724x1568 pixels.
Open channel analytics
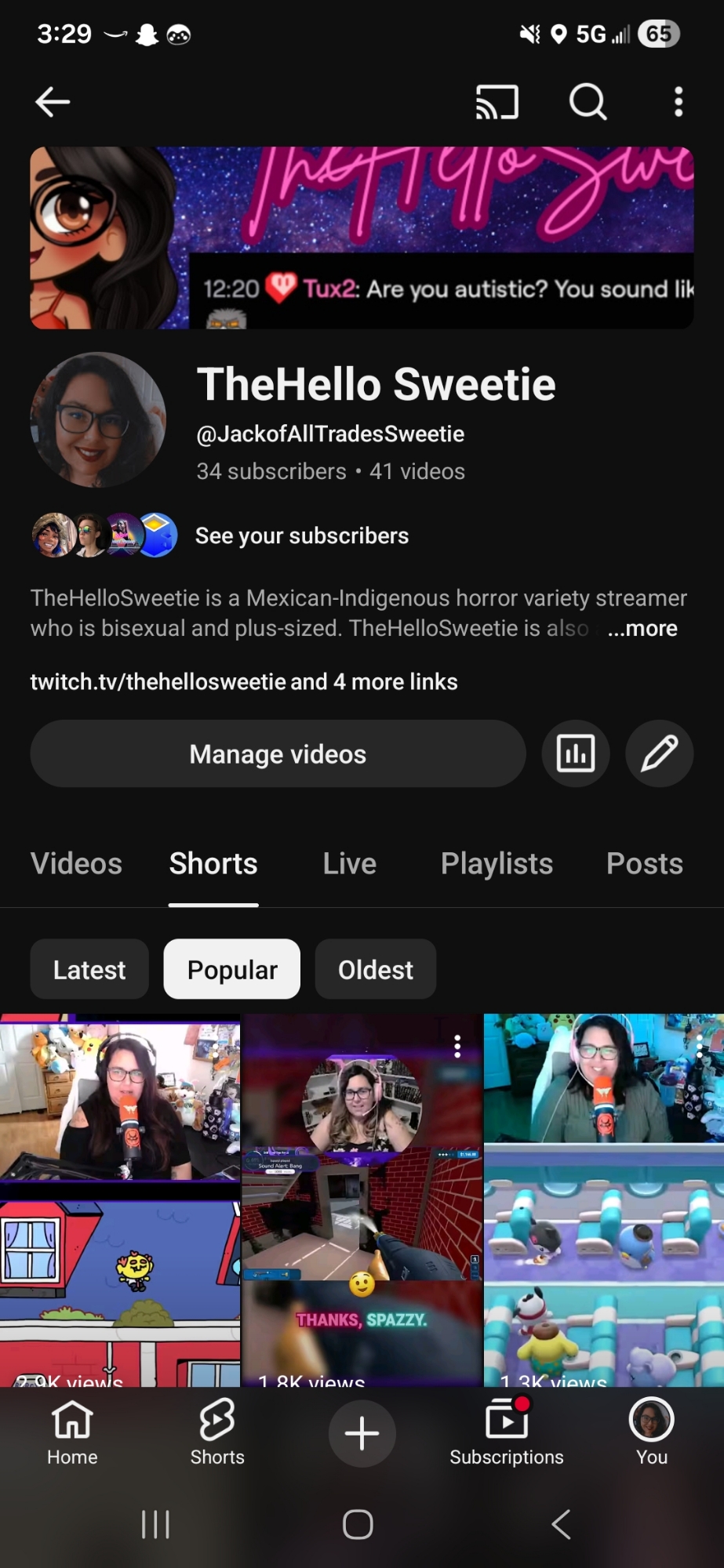pyautogui.click(x=576, y=754)
